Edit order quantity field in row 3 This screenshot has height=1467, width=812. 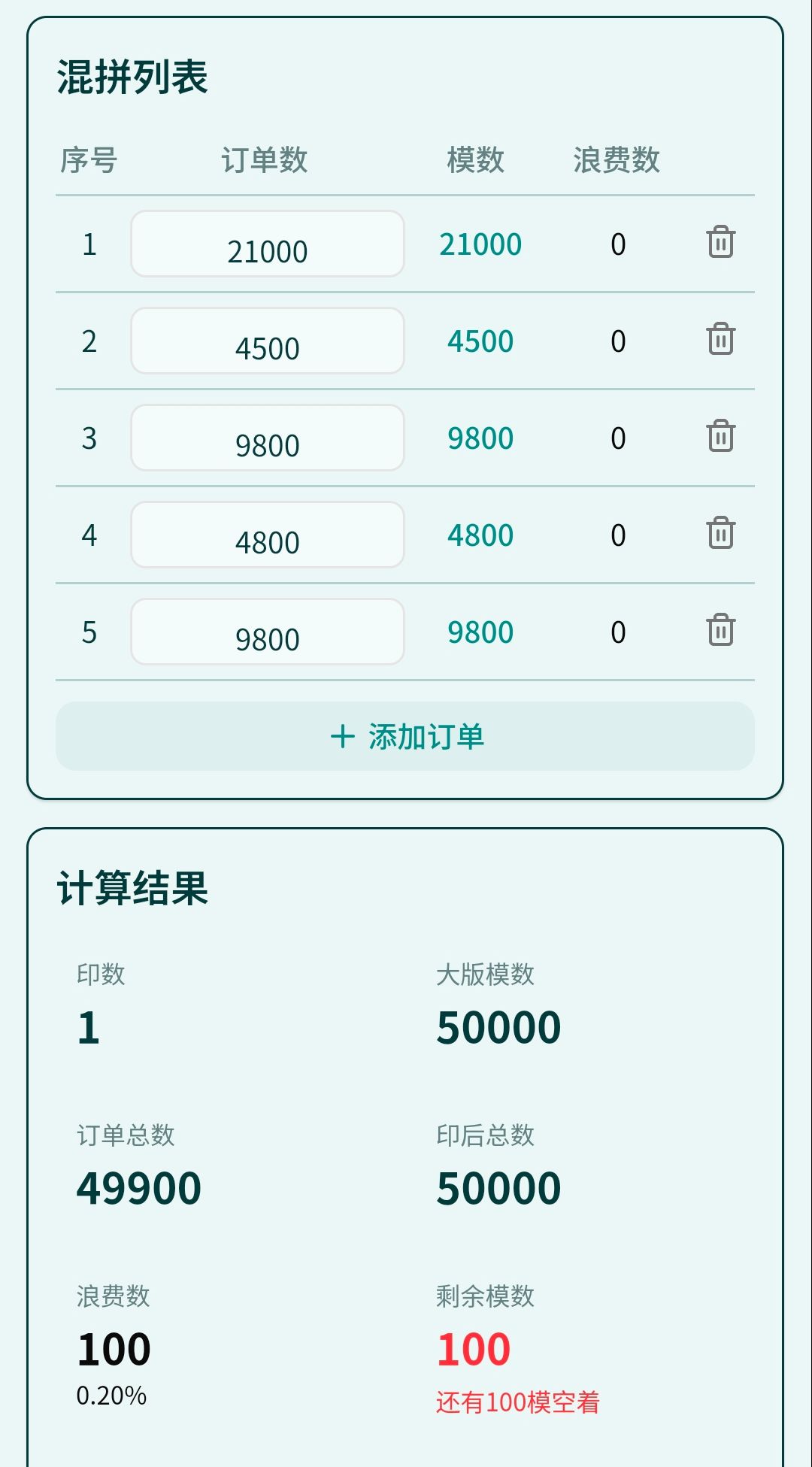(x=268, y=438)
